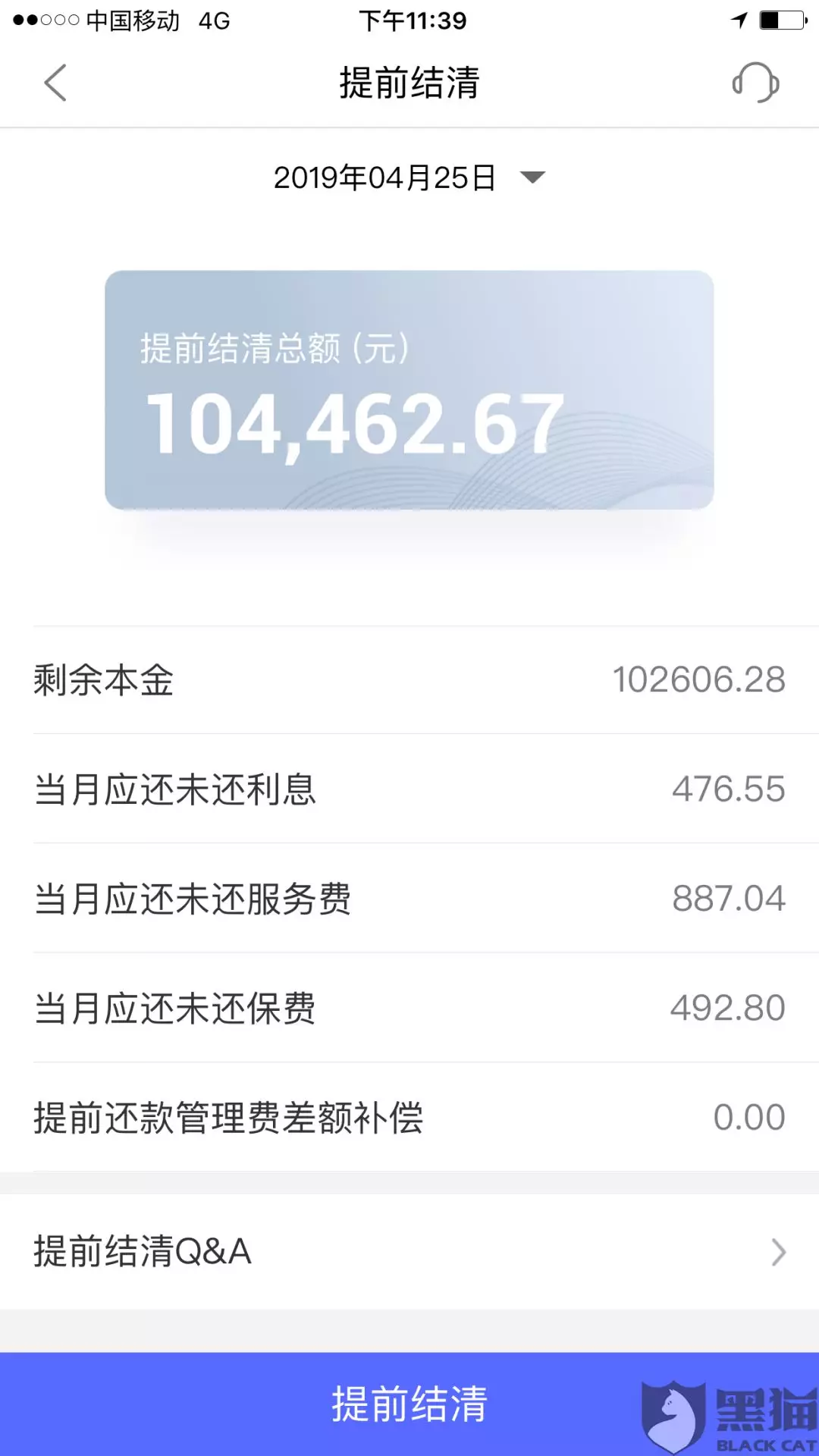This screenshot has height=1456, width=819.
Task: Open the 2019年04月25日 date dropdown
Action: pos(409,177)
